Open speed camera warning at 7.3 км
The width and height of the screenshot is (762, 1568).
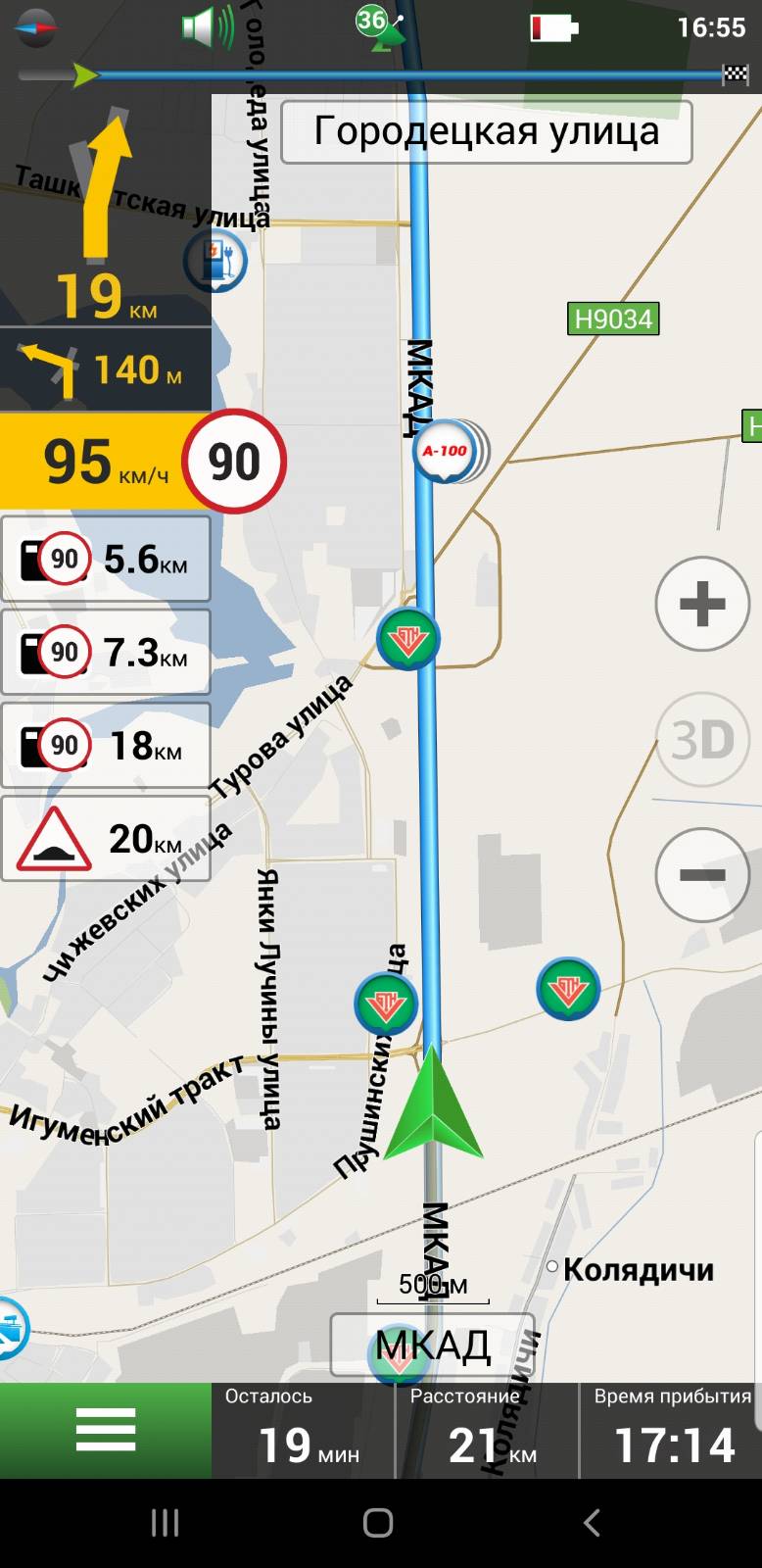coord(106,652)
